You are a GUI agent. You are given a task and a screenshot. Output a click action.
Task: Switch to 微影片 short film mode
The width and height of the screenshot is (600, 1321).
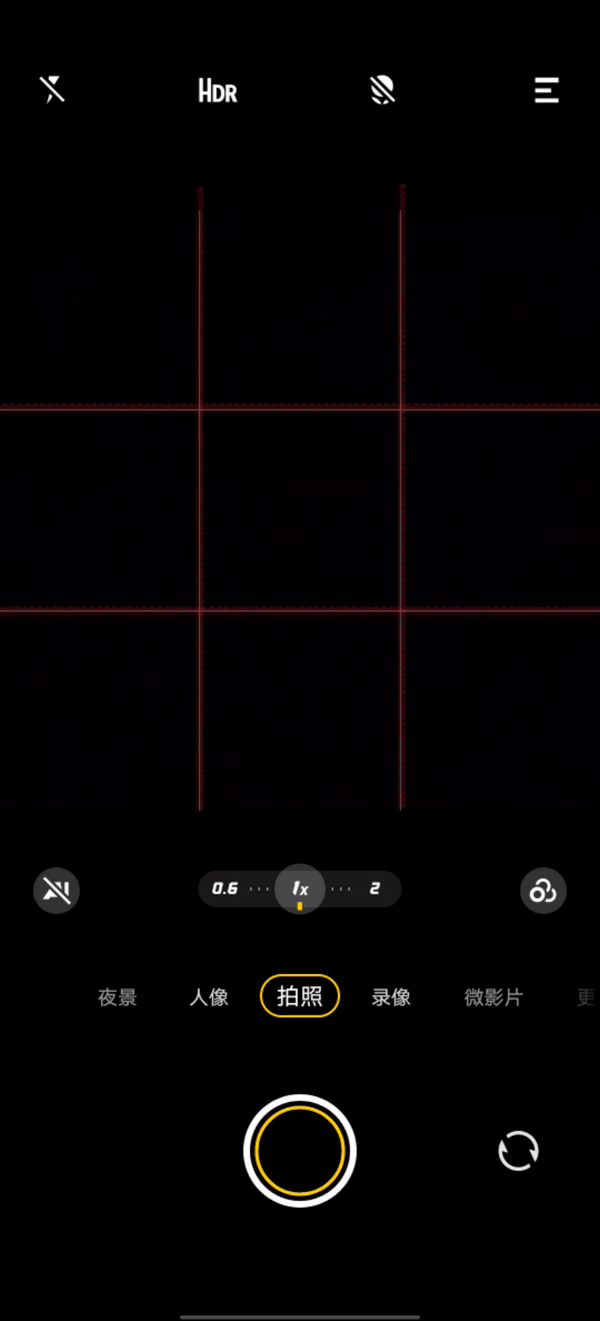[x=493, y=997]
